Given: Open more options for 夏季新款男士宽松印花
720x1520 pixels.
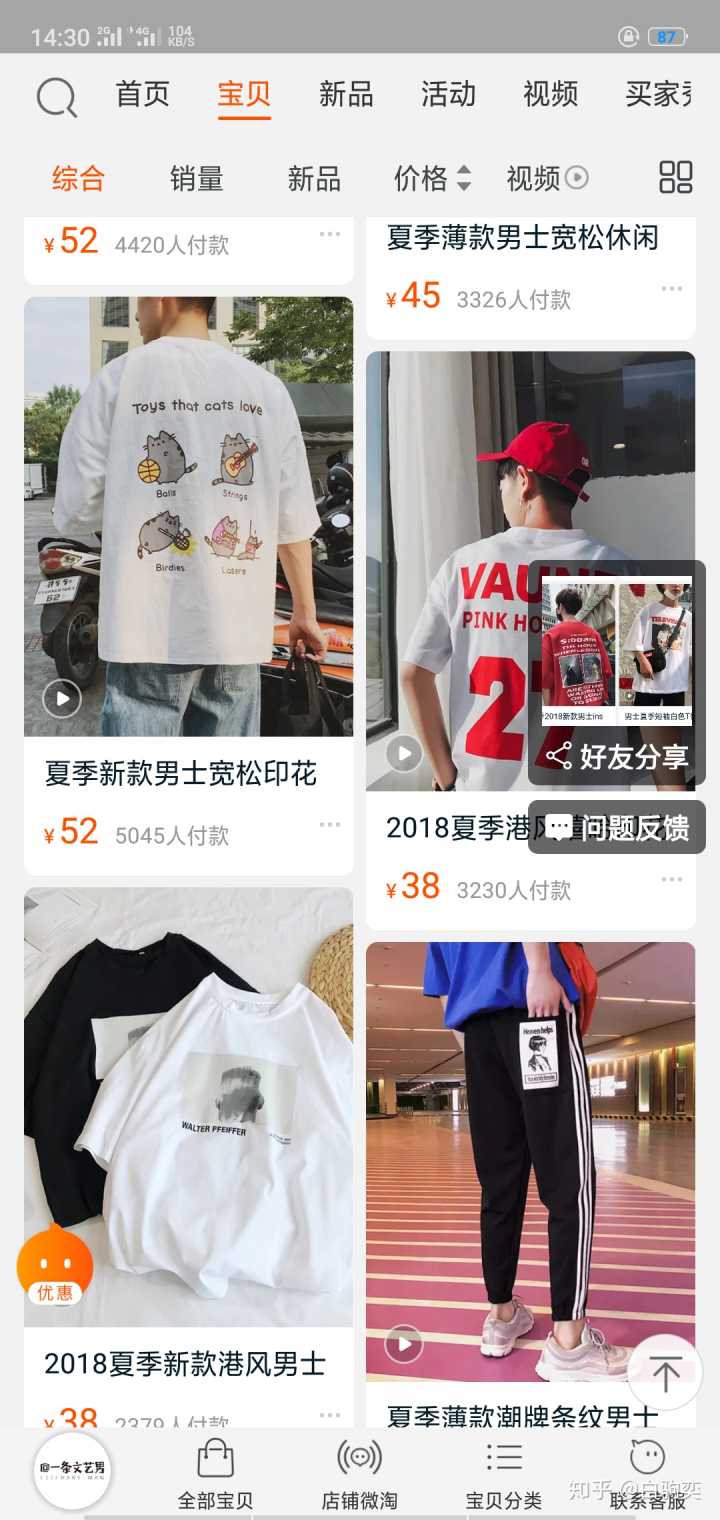Looking at the screenshot, I should [330, 825].
